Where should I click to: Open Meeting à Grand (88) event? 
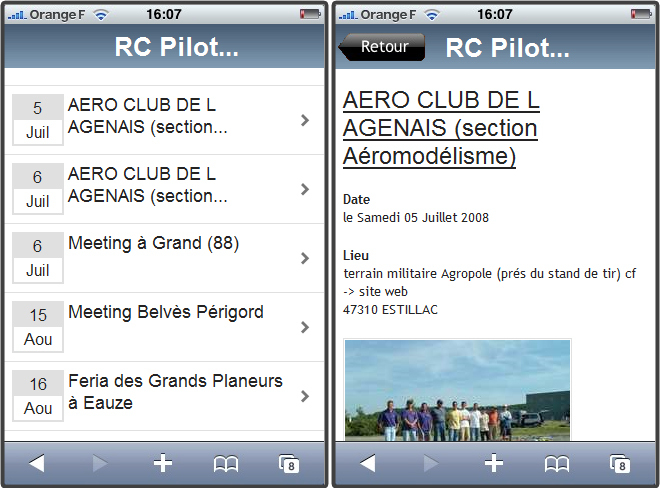pyautogui.click(x=165, y=256)
